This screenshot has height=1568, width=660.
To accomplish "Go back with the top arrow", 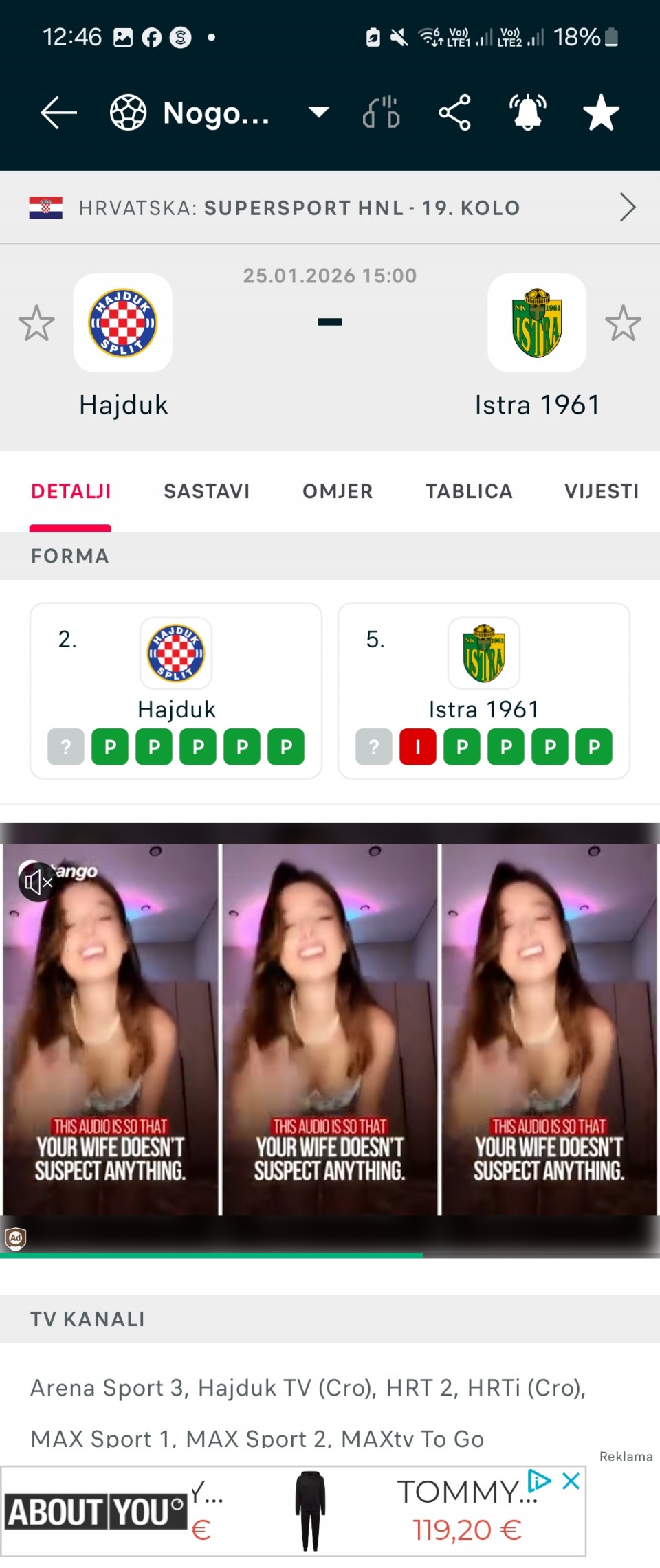I will 58,113.
